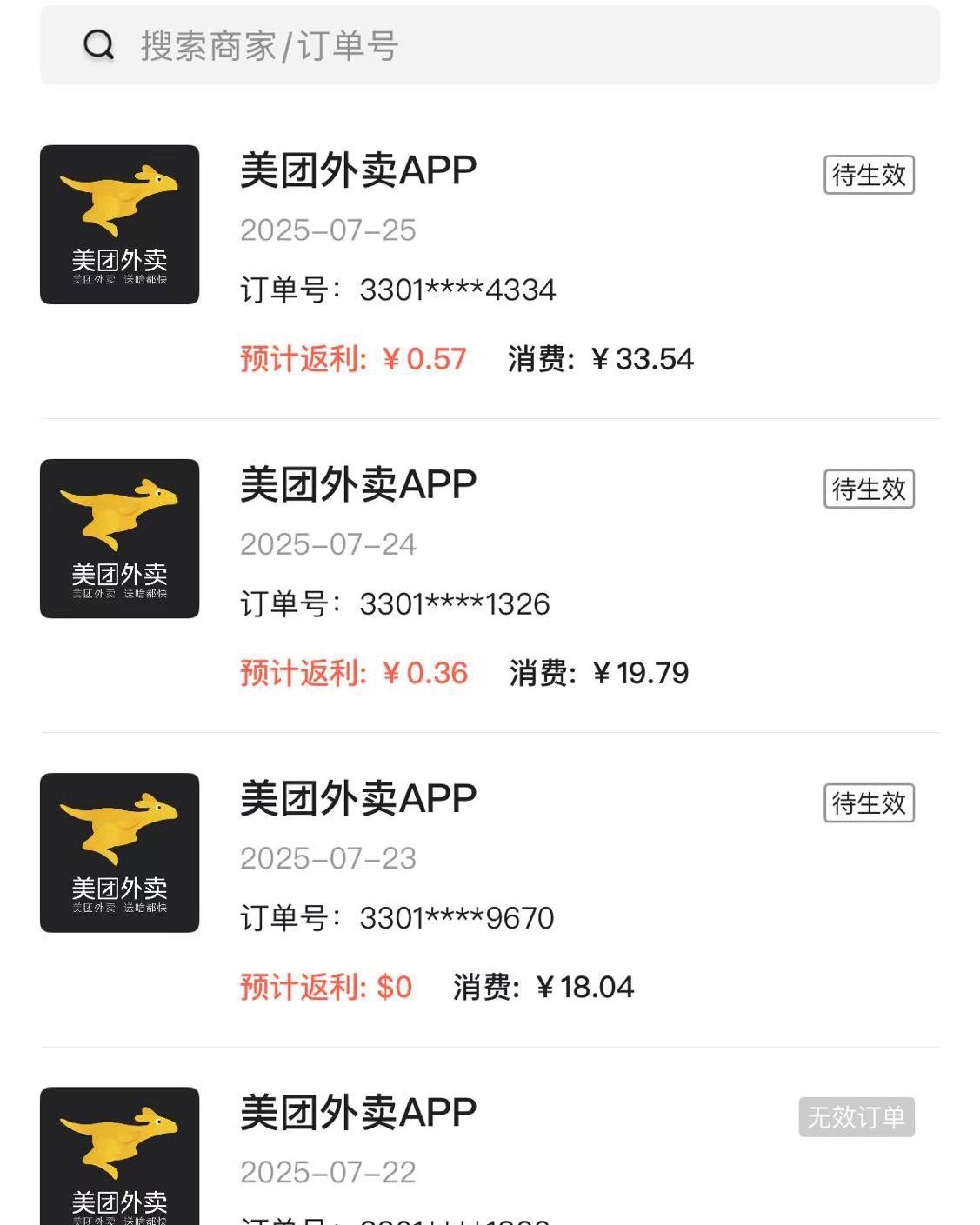Click the magnifying glass search icon
Viewport: 980px width, 1225px height.
click(x=98, y=46)
